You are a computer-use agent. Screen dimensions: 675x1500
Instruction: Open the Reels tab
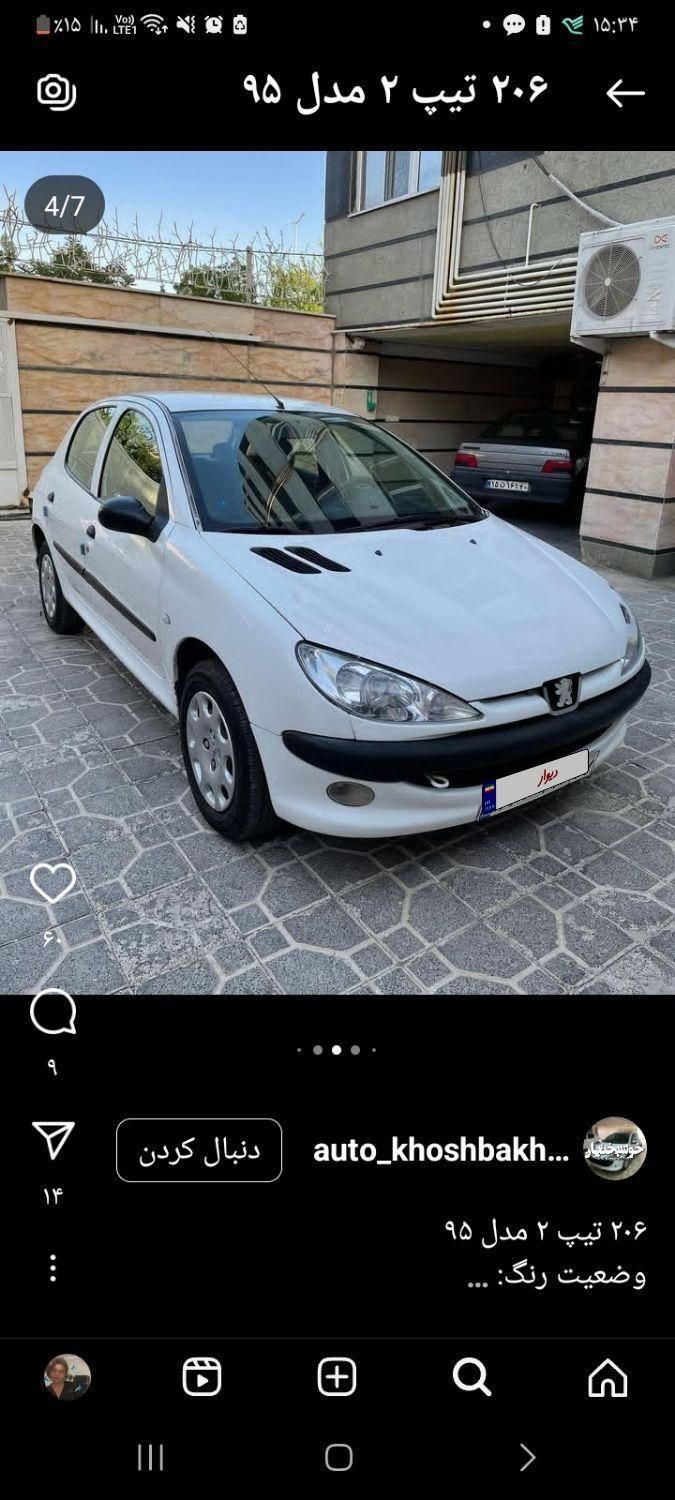coord(202,1377)
